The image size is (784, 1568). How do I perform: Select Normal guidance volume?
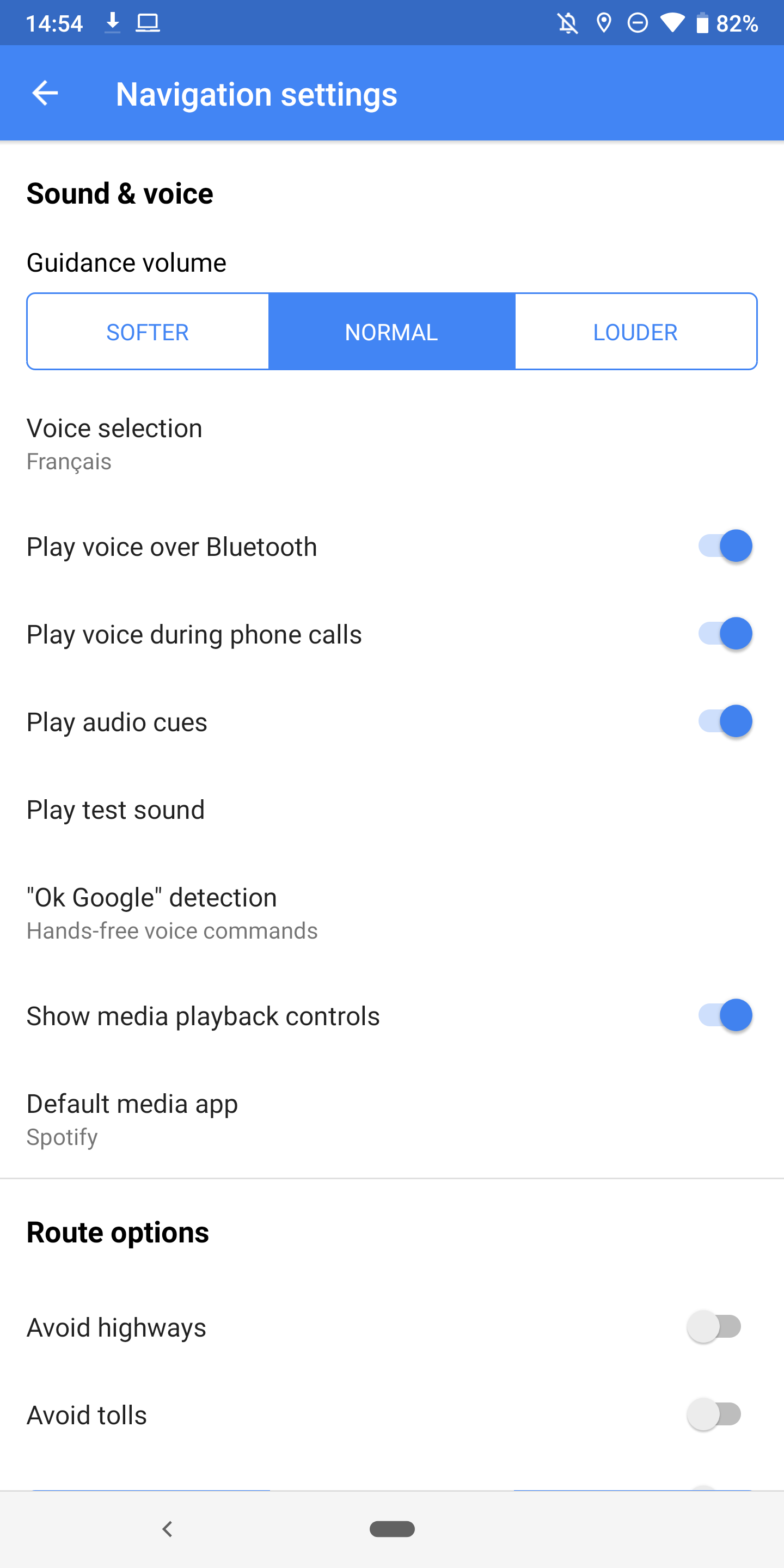pyautogui.click(x=391, y=332)
